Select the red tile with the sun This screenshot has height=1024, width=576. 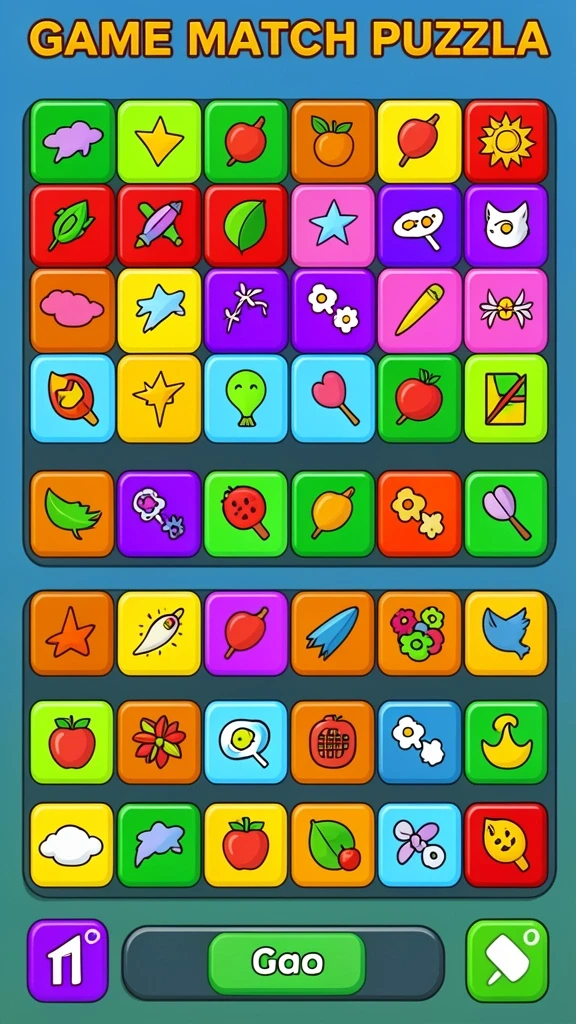click(506, 141)
